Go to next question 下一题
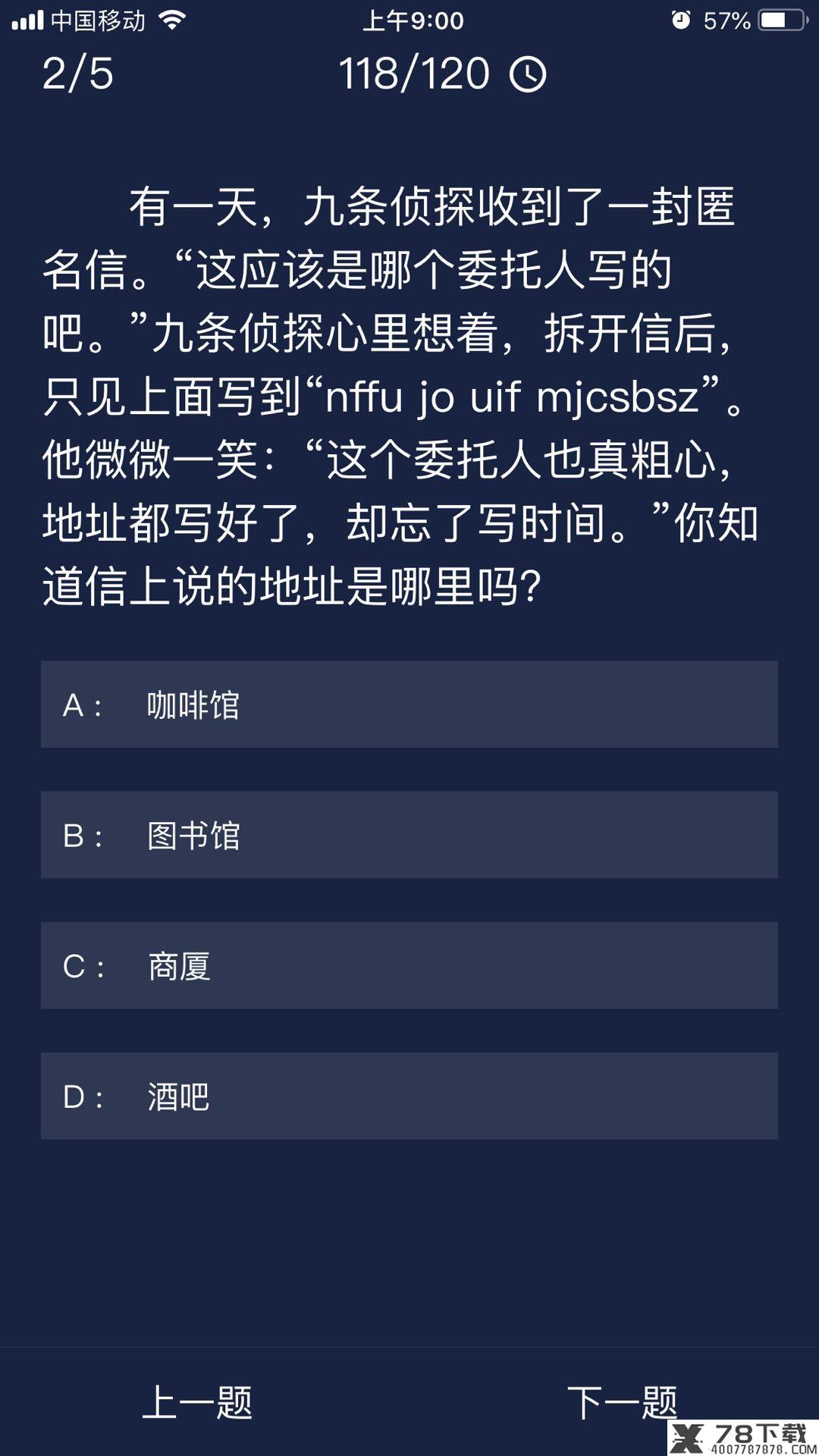The height and width of the screenshot is (1456, 819). [622, 1402]
